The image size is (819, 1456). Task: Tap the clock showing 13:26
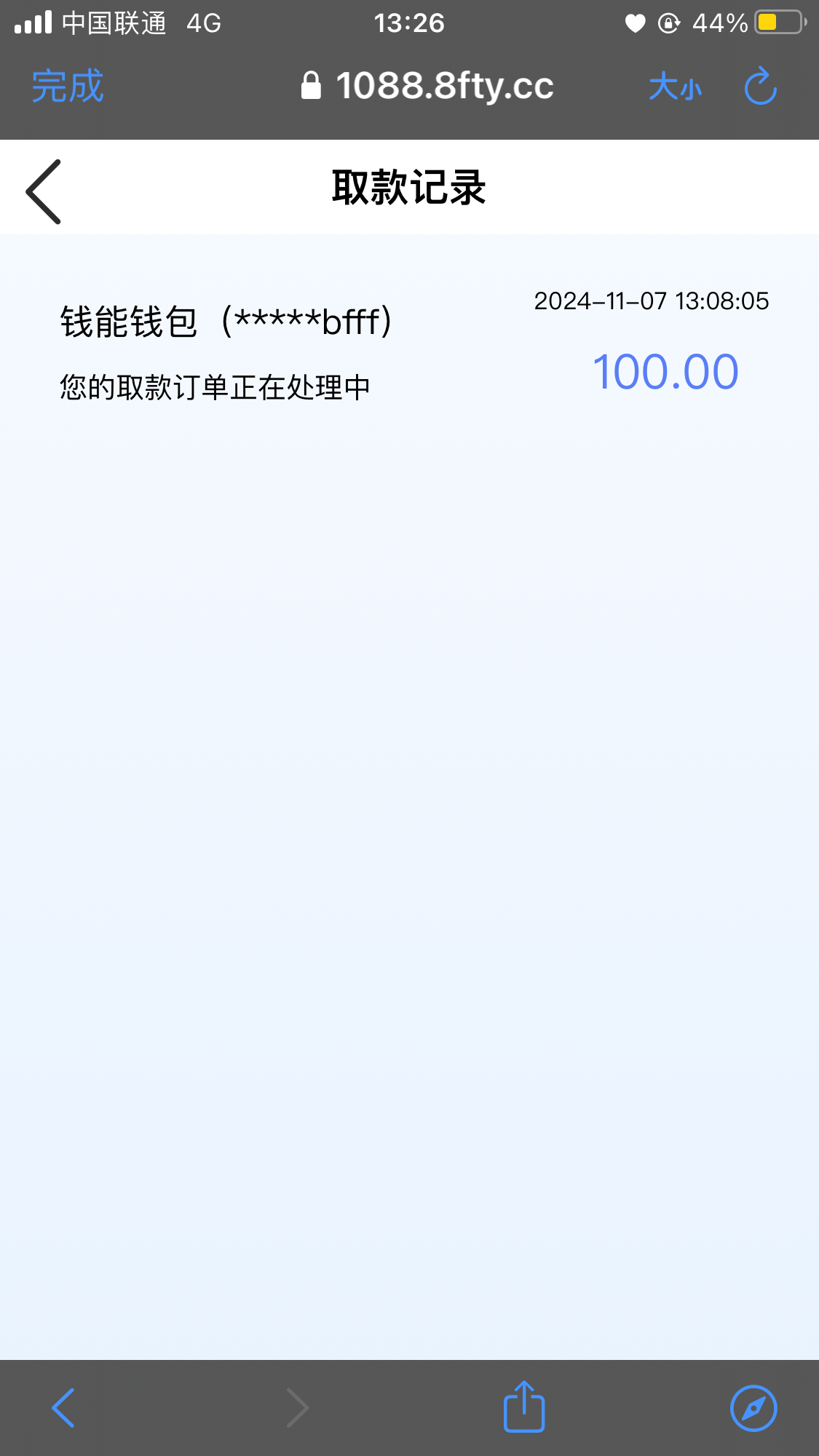409,23
